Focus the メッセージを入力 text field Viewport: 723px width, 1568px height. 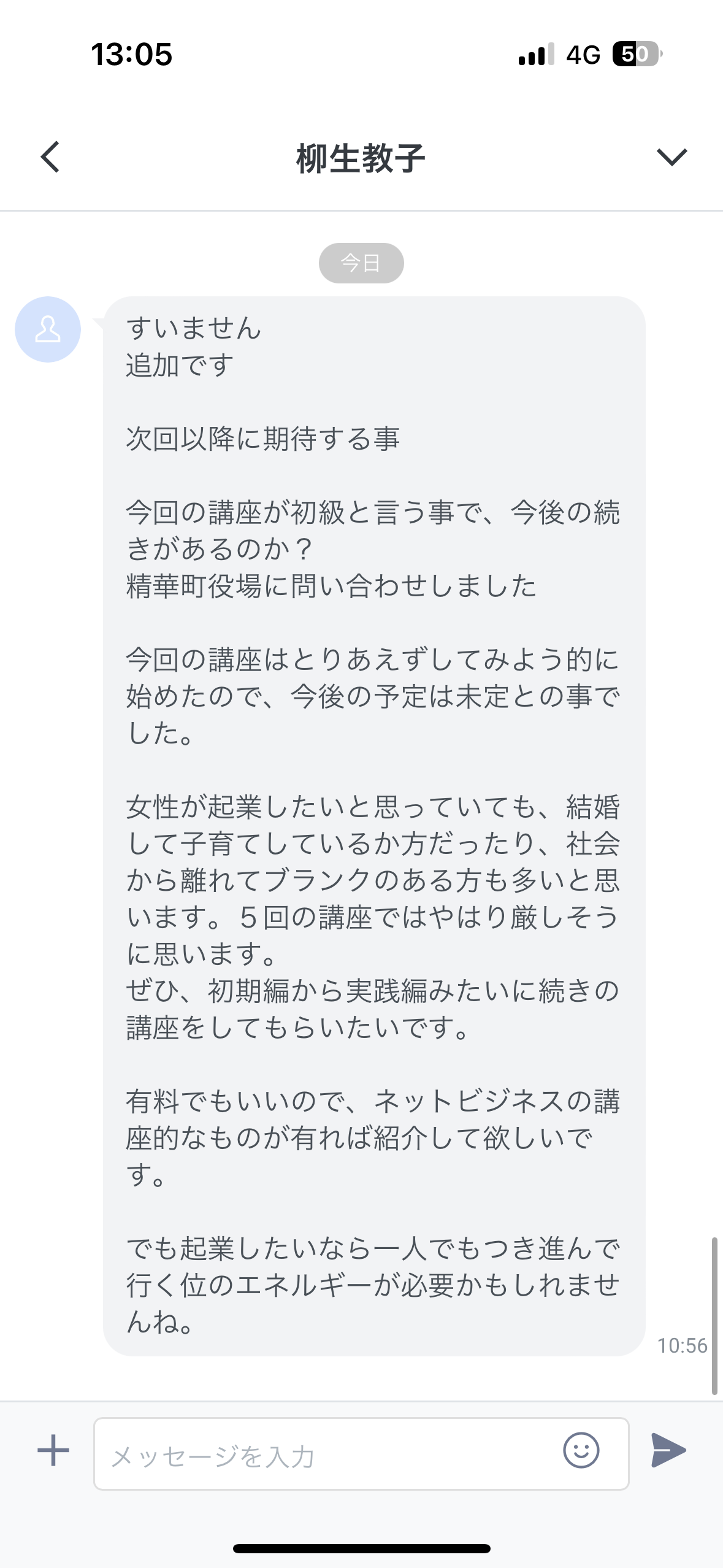325,1454
